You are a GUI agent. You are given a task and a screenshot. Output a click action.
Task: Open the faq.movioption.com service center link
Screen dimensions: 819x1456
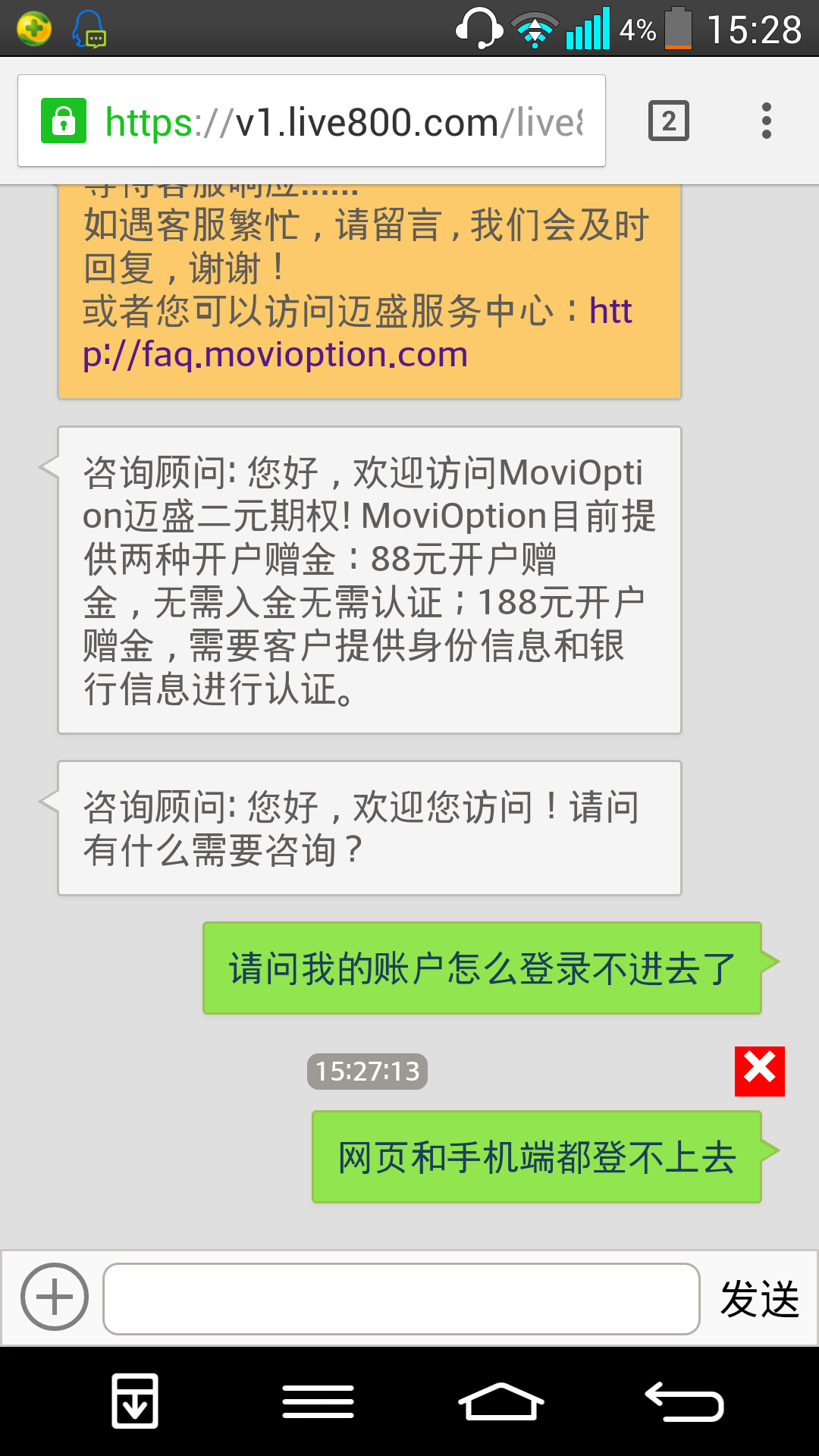pyautogui.click(x=356, y=332)
